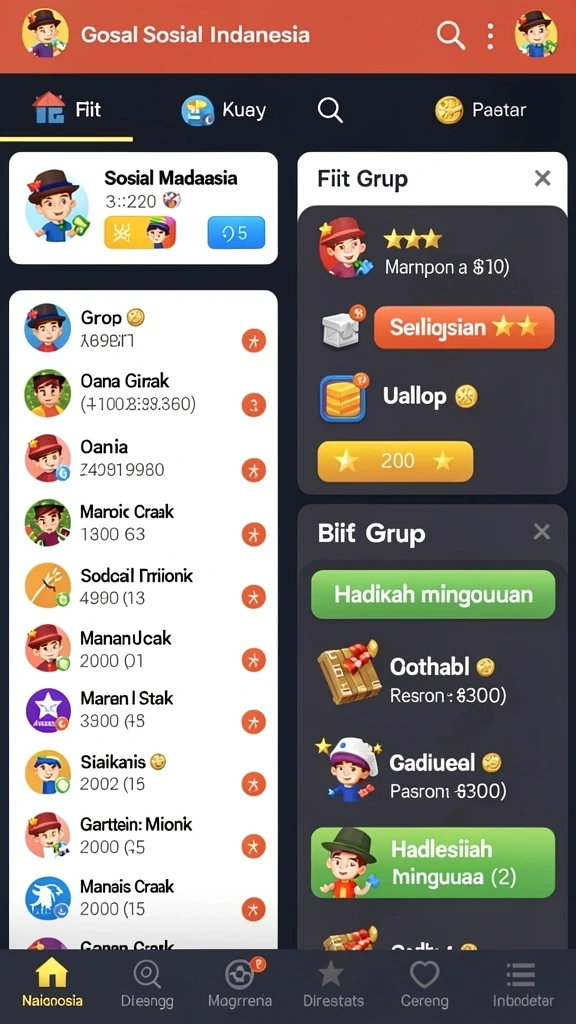Tap the orange Seliiqsian button
This screenshot has height=1024, width=576.
coord(464,327)
